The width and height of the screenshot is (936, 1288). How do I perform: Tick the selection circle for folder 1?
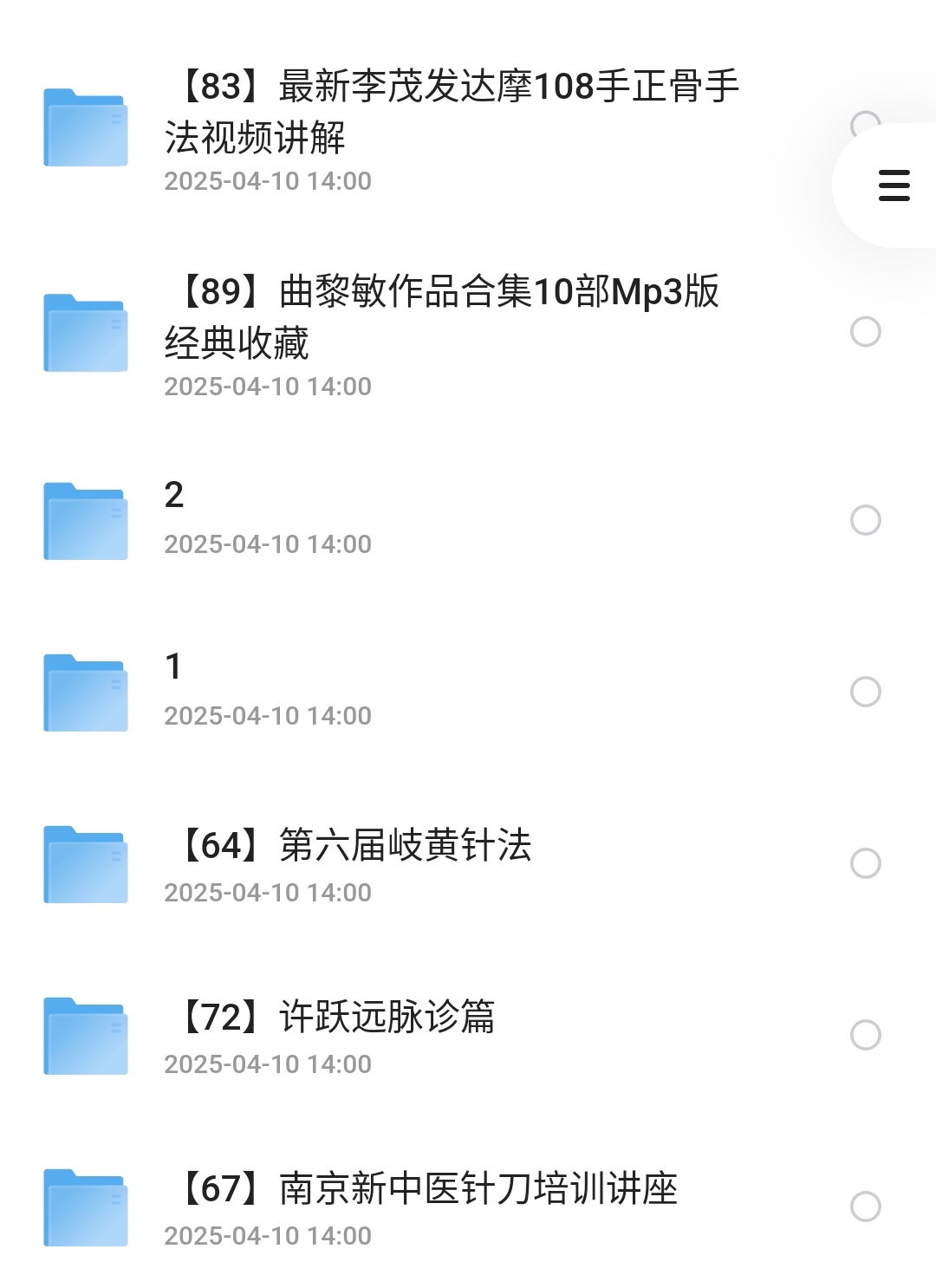coord(866,692)
